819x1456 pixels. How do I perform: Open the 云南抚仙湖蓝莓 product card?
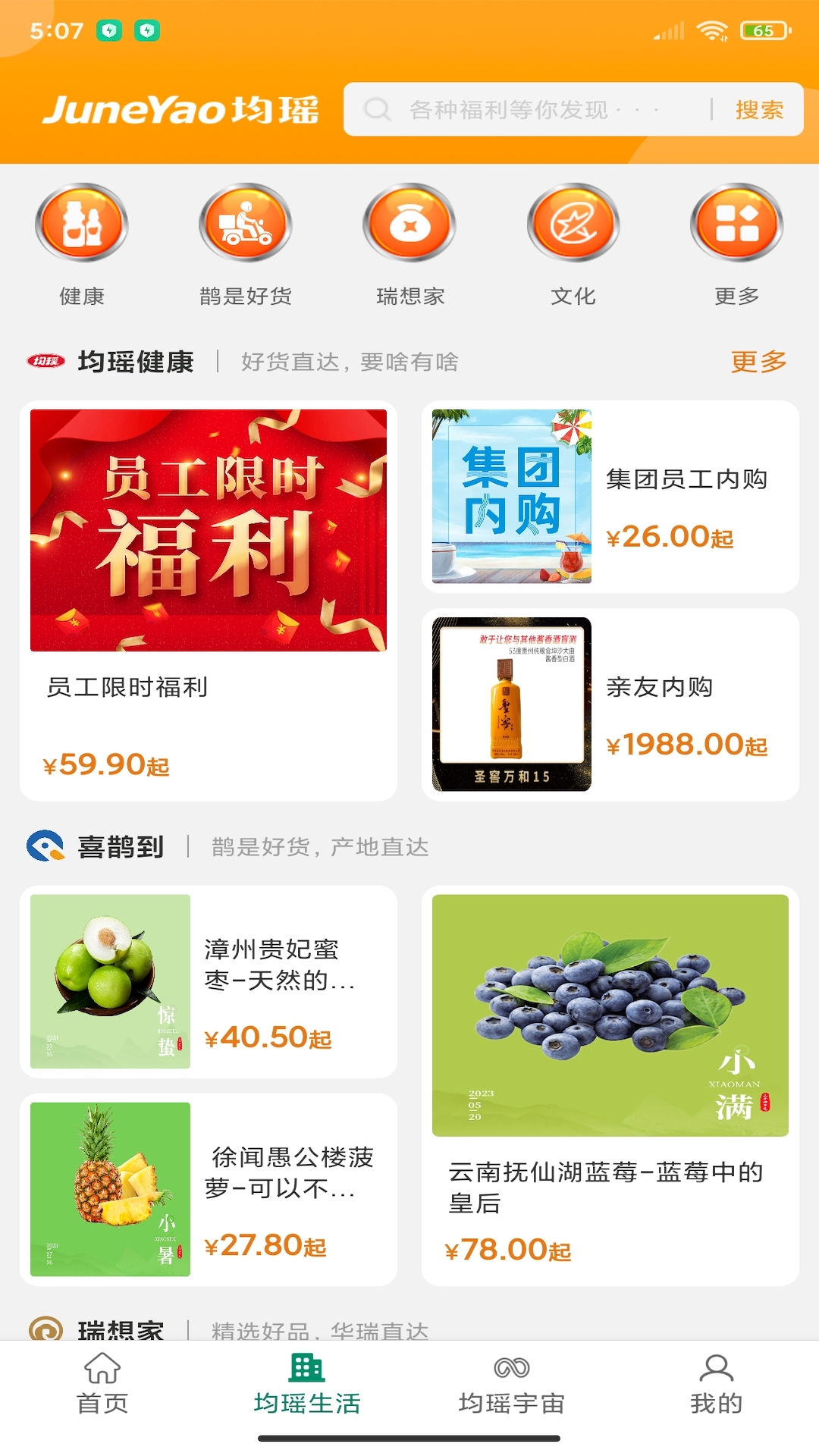coord(610,1085)
